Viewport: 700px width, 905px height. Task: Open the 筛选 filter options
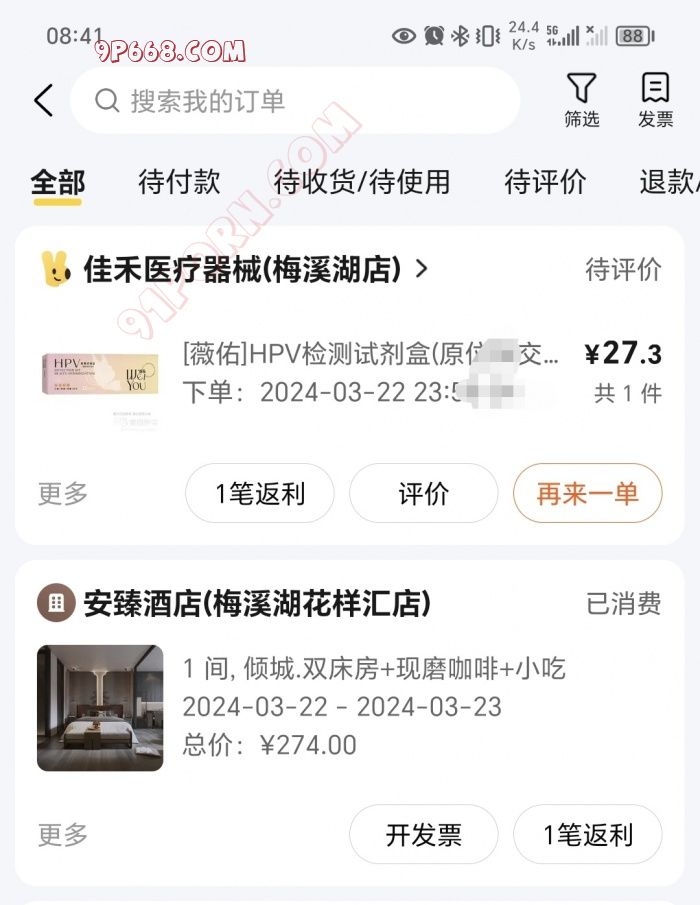coord(581,100)
